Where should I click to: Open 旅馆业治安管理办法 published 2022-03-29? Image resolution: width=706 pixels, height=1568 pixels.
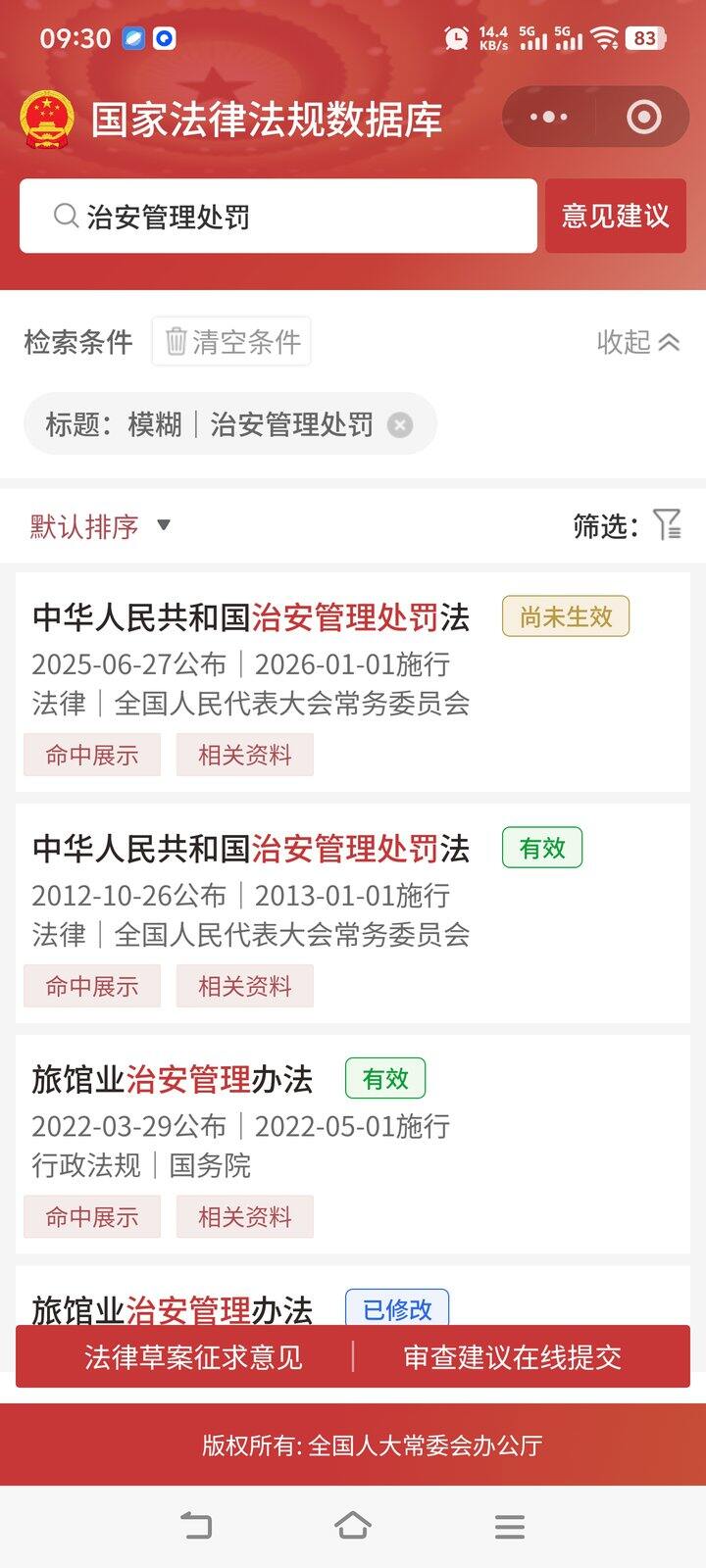(x=173, y=1080)
